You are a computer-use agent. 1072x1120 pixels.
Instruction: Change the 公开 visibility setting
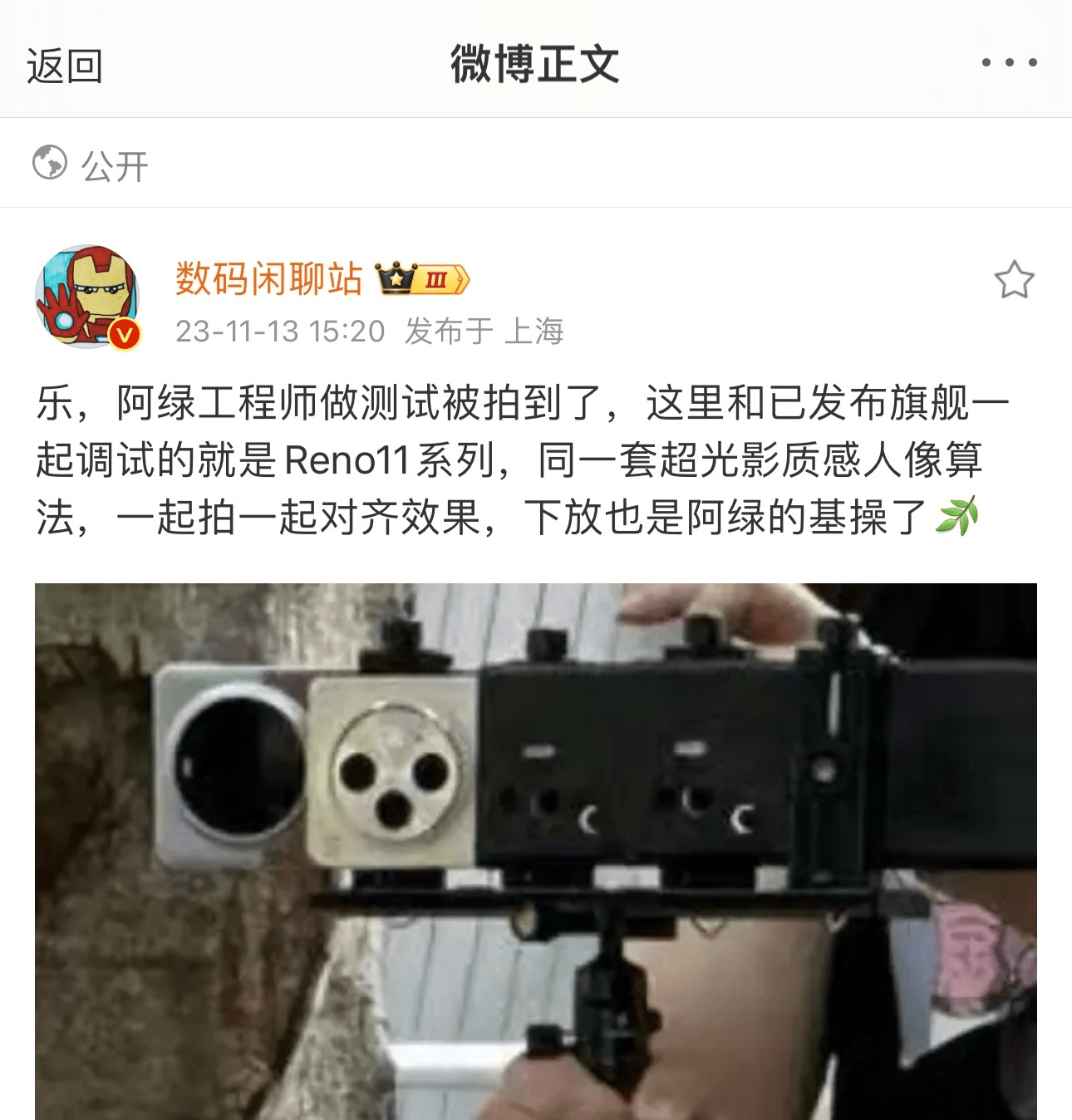(x=91, y=165)
